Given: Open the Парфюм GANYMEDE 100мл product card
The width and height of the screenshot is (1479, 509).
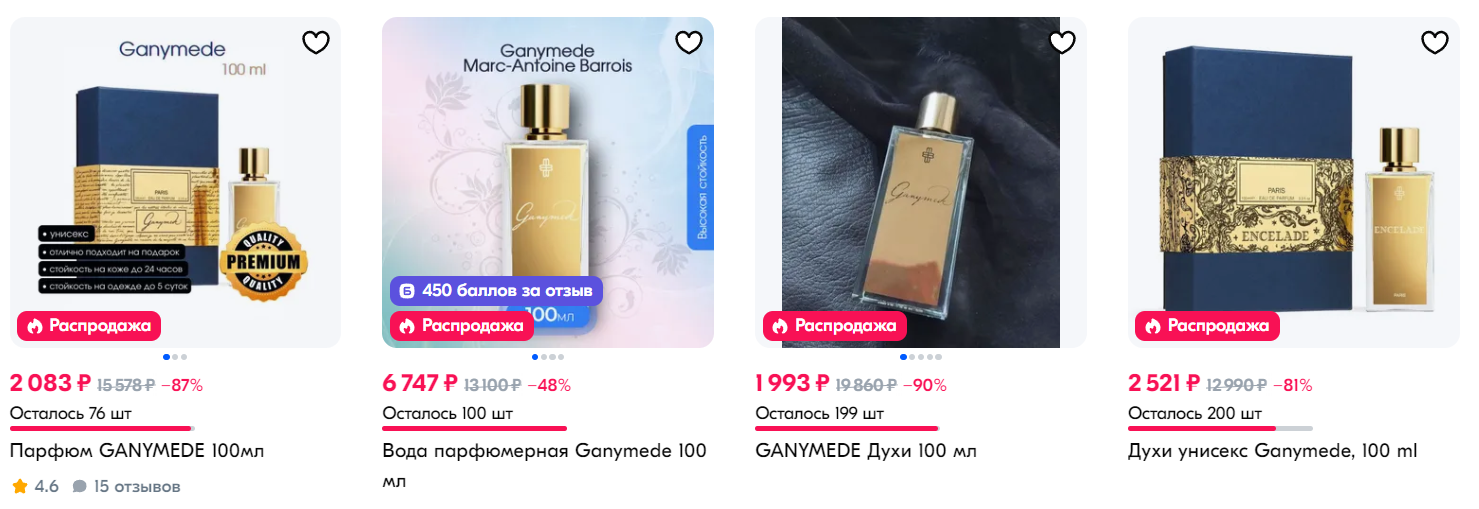Looking at the screenshot, I should pos(137,451).
